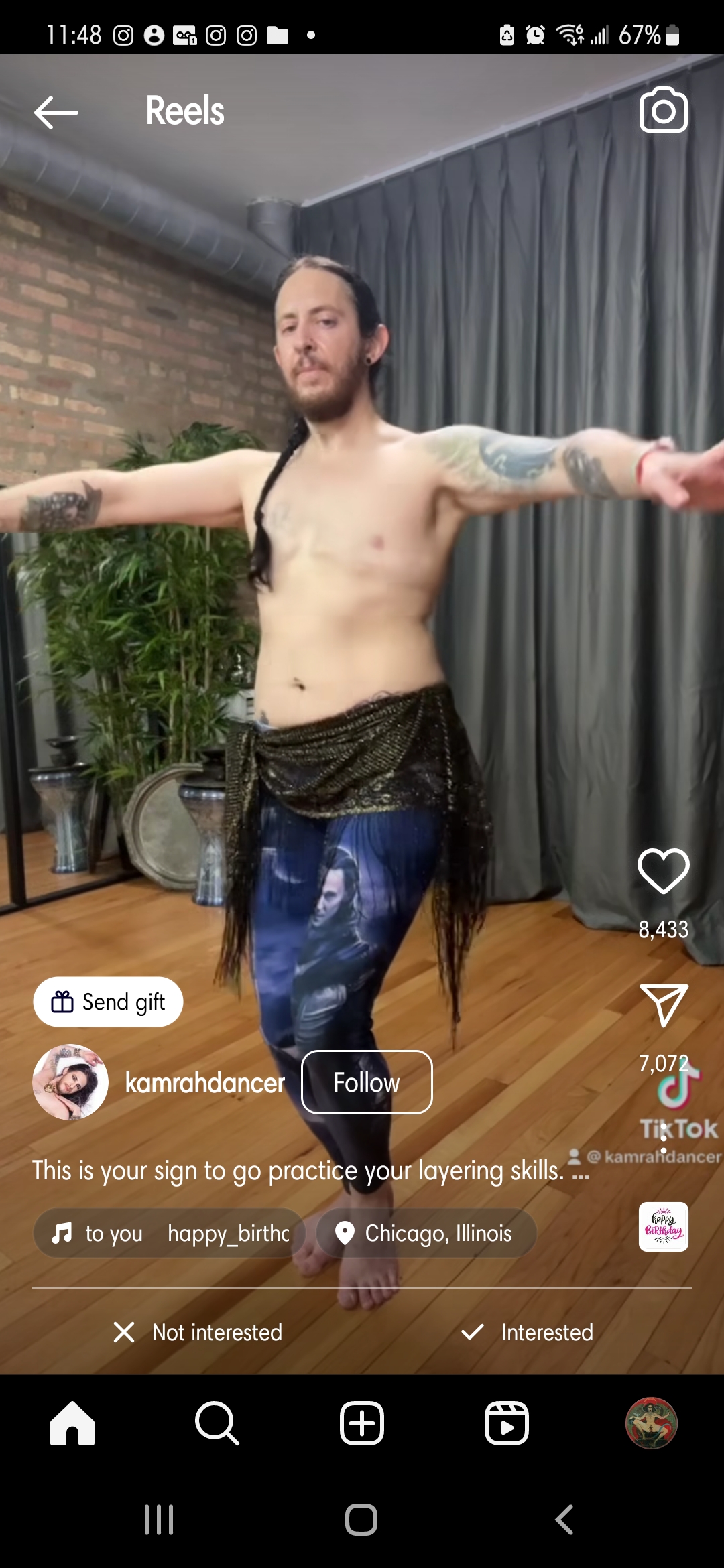Open the Search tab
724x1568 pixels.
(x=217, y=1423)
